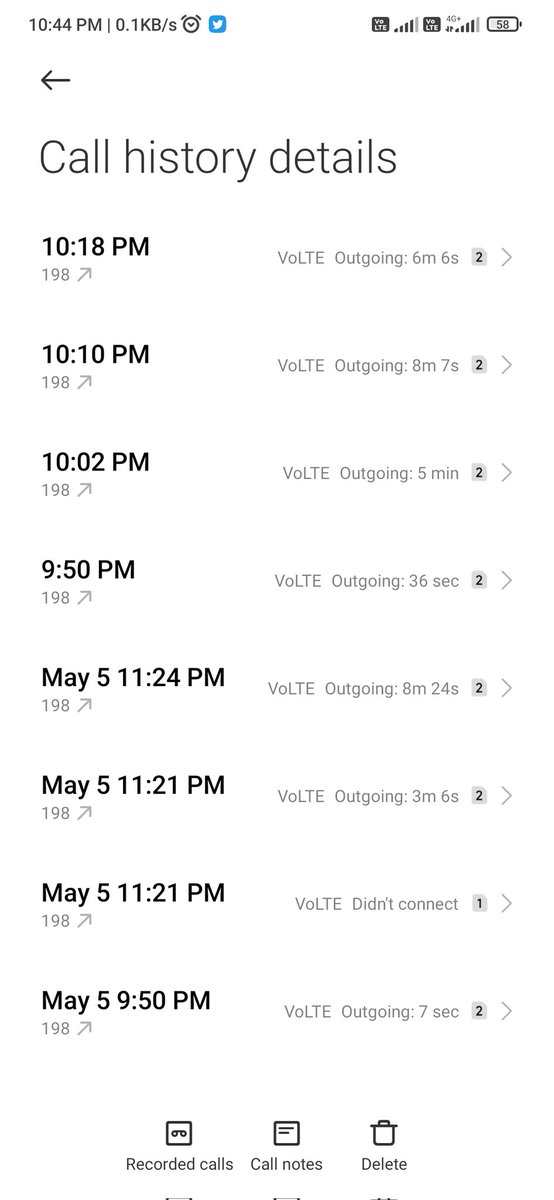Open the May 5 11:24 PM call

(x=277, y=690)
